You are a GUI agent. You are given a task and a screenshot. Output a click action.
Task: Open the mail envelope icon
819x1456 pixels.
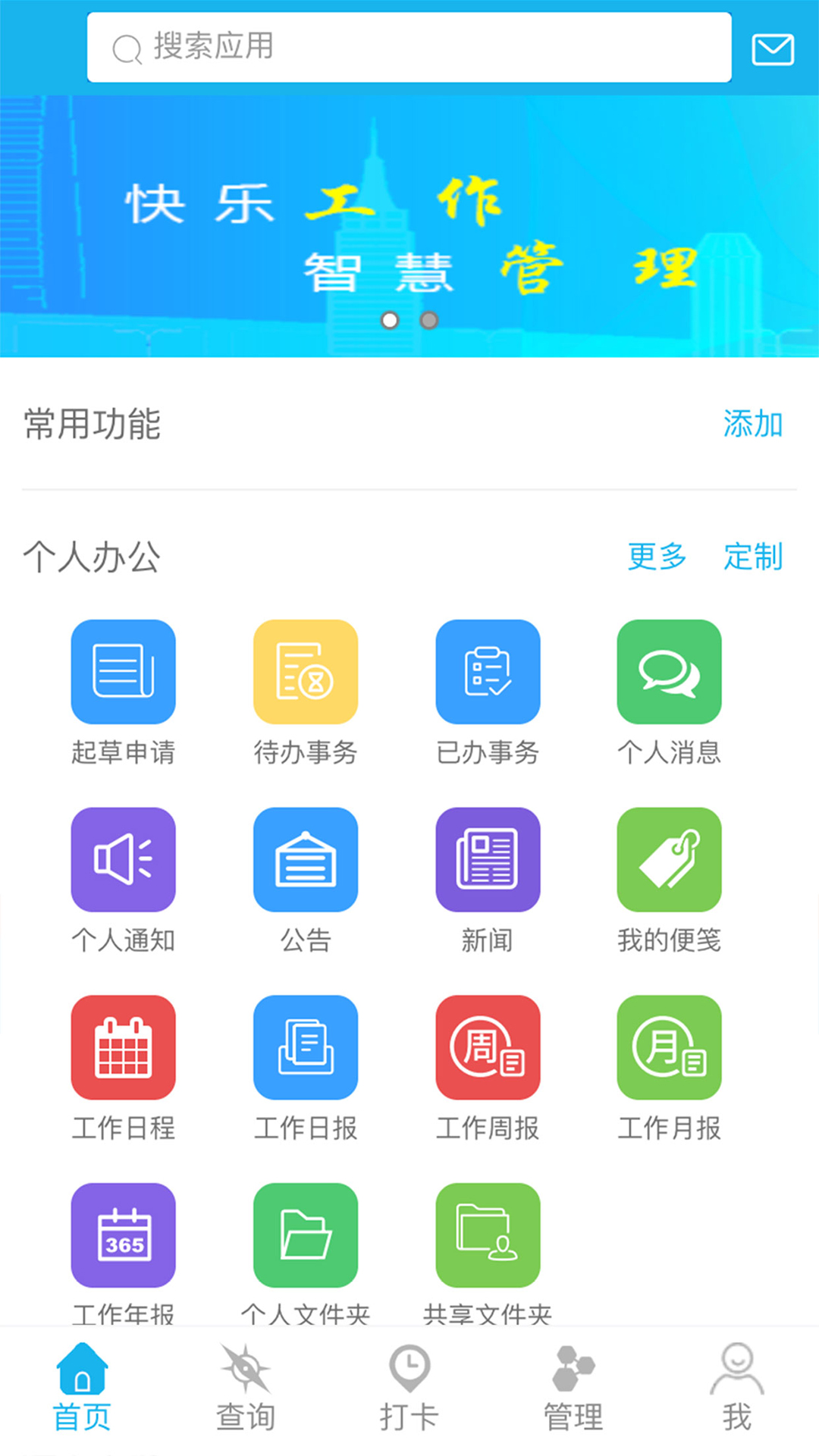[x=773, y=49]
